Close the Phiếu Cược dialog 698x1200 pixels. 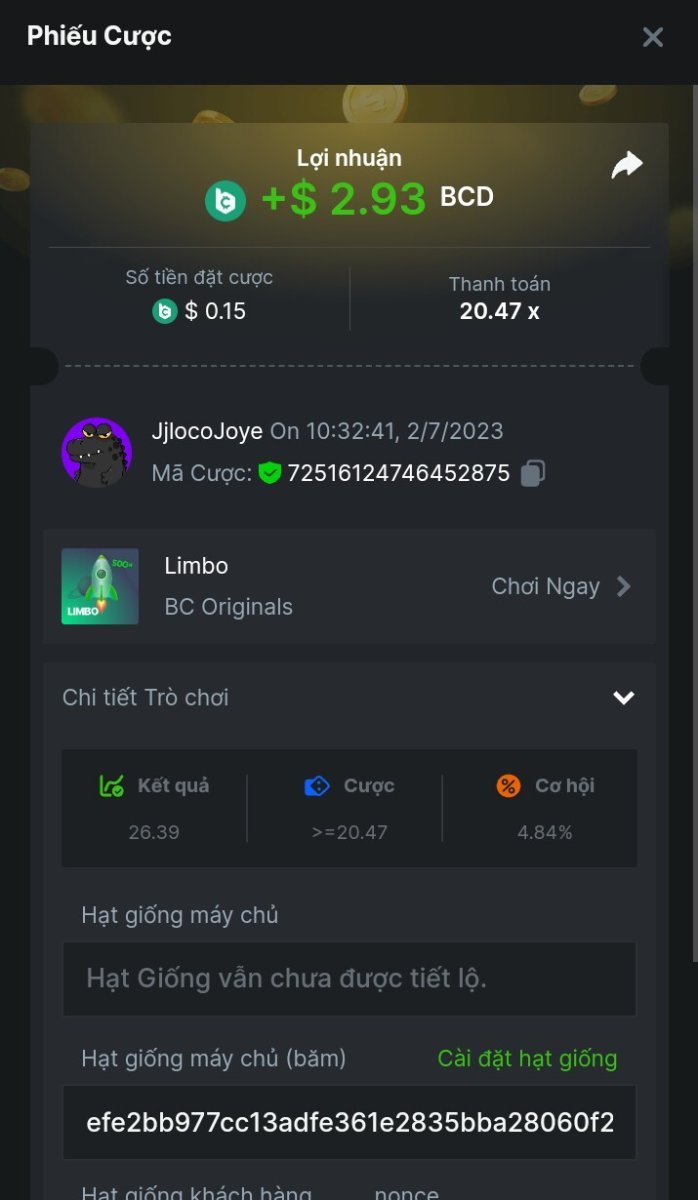click(x=652, y=37)
